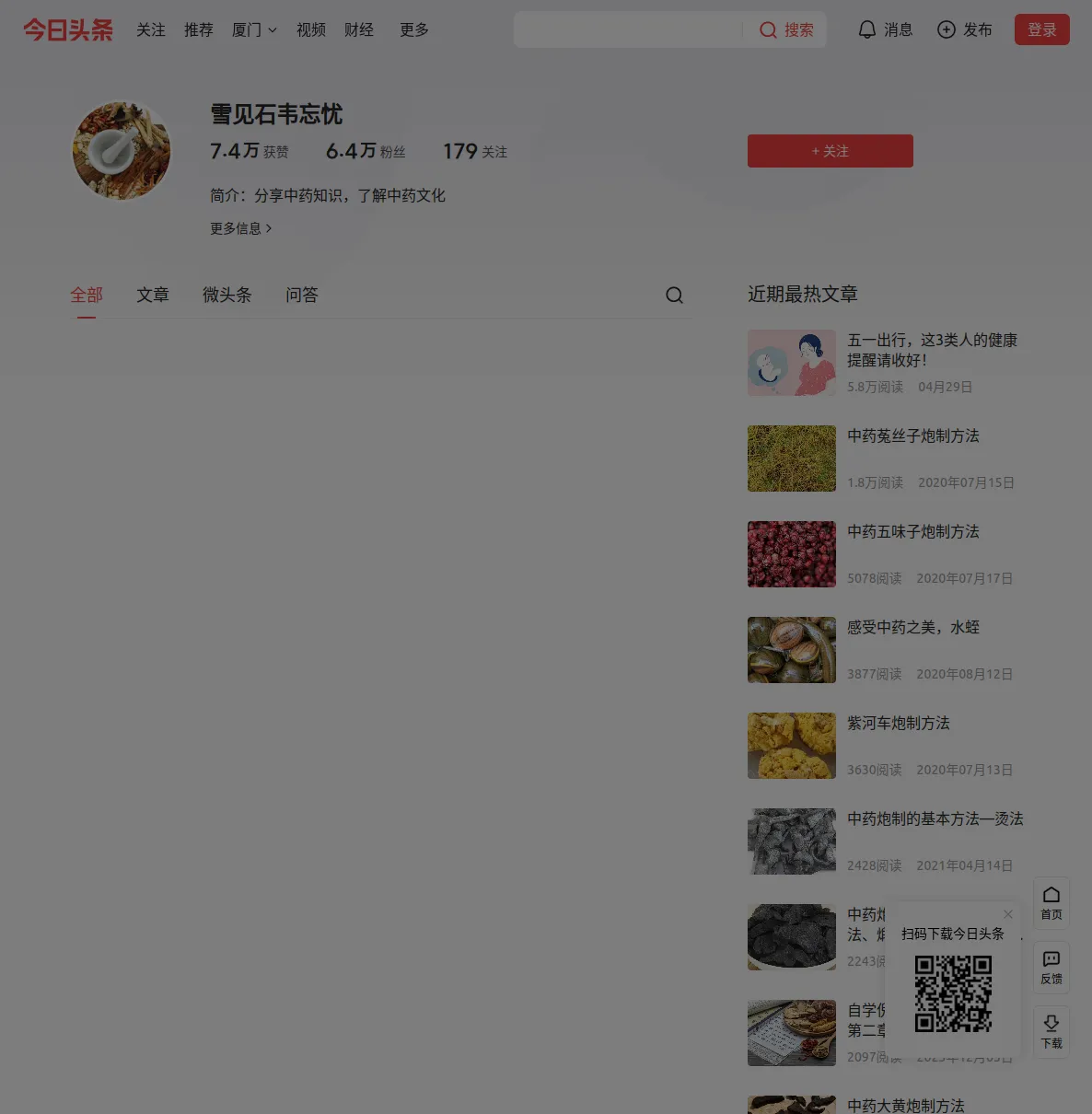This screenshot has height=1114, width=1092.
Task: Expand the 厦门 city dropdown
Action: click(254, 29)
